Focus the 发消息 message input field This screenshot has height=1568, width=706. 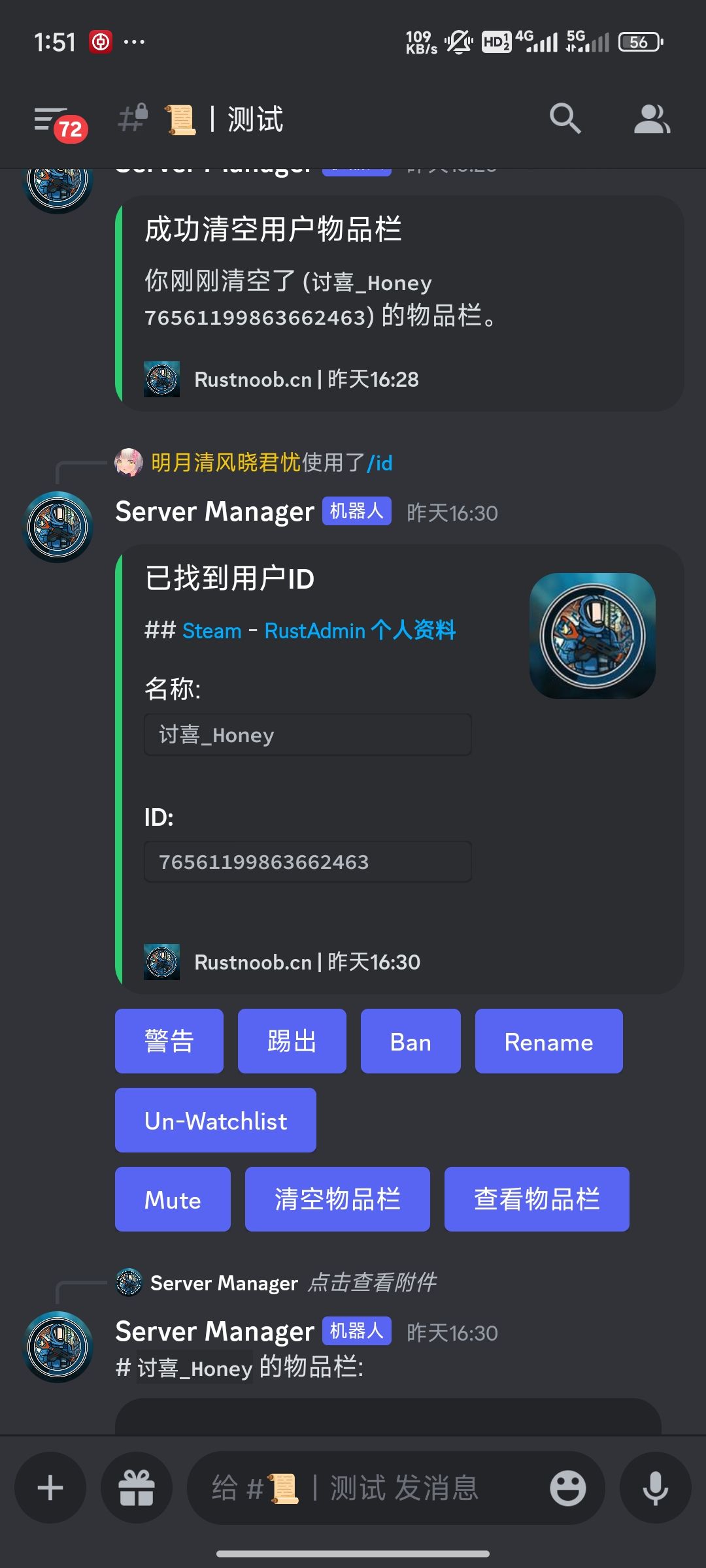(x=366, y=1488)
